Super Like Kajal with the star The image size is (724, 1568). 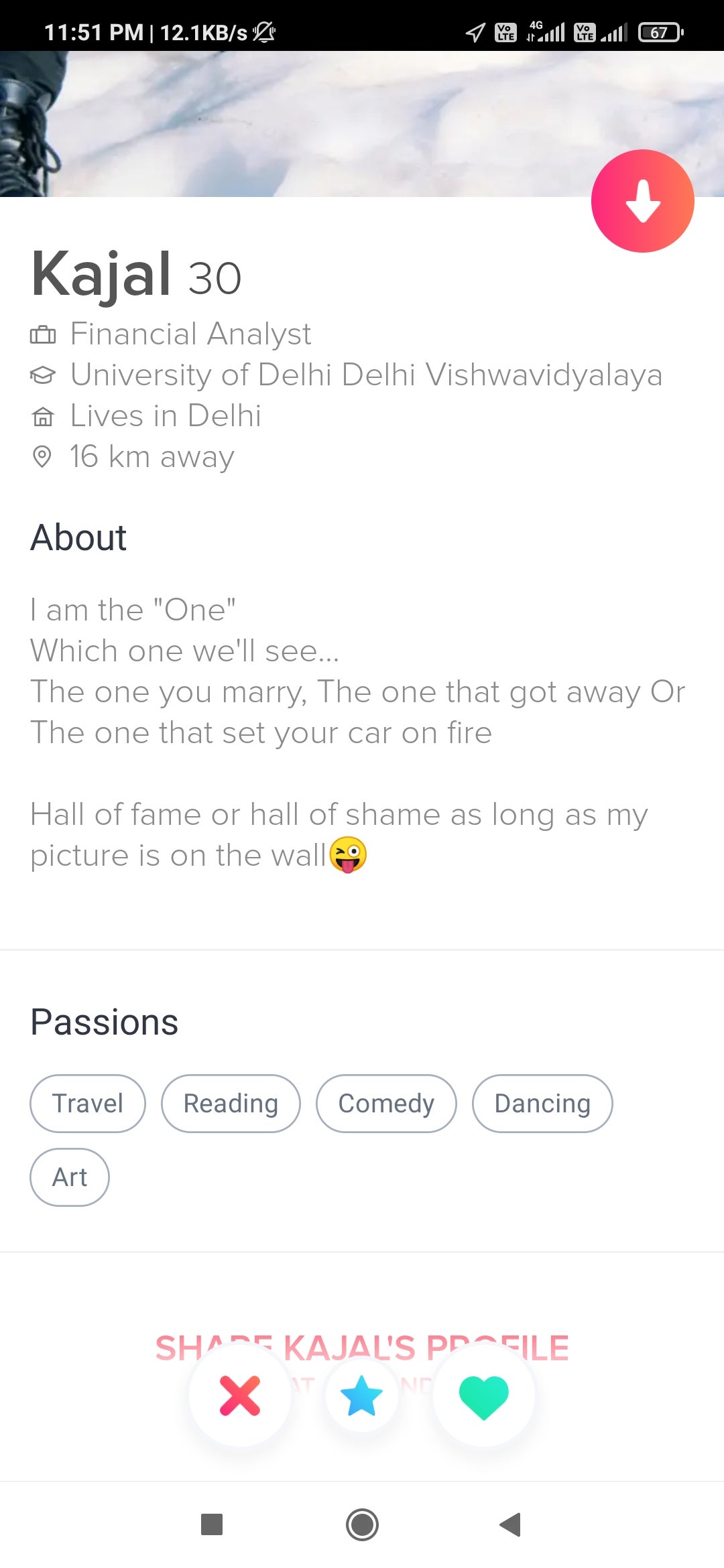362,1395
